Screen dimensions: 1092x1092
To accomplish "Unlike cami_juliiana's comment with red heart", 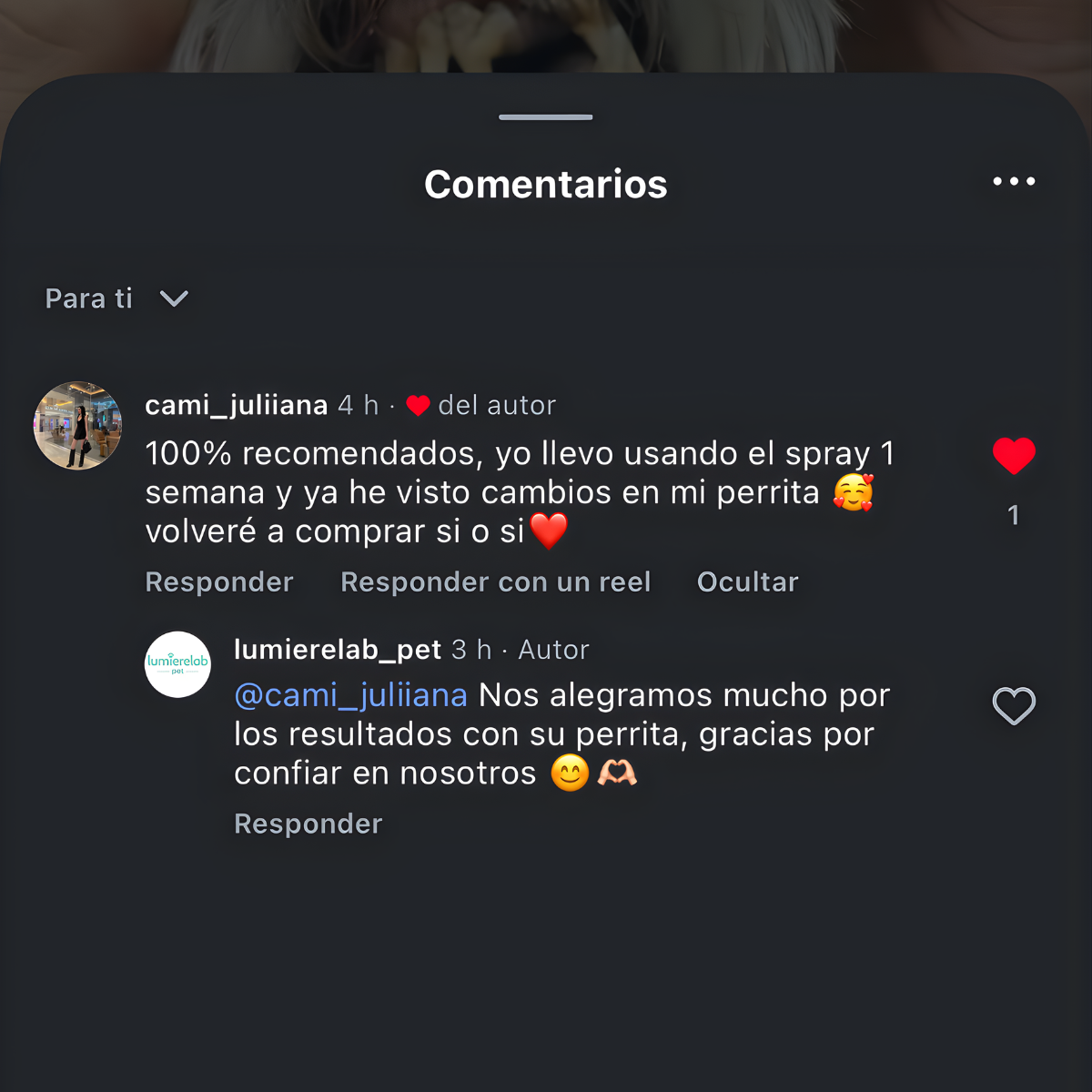I will [1014, 456].
